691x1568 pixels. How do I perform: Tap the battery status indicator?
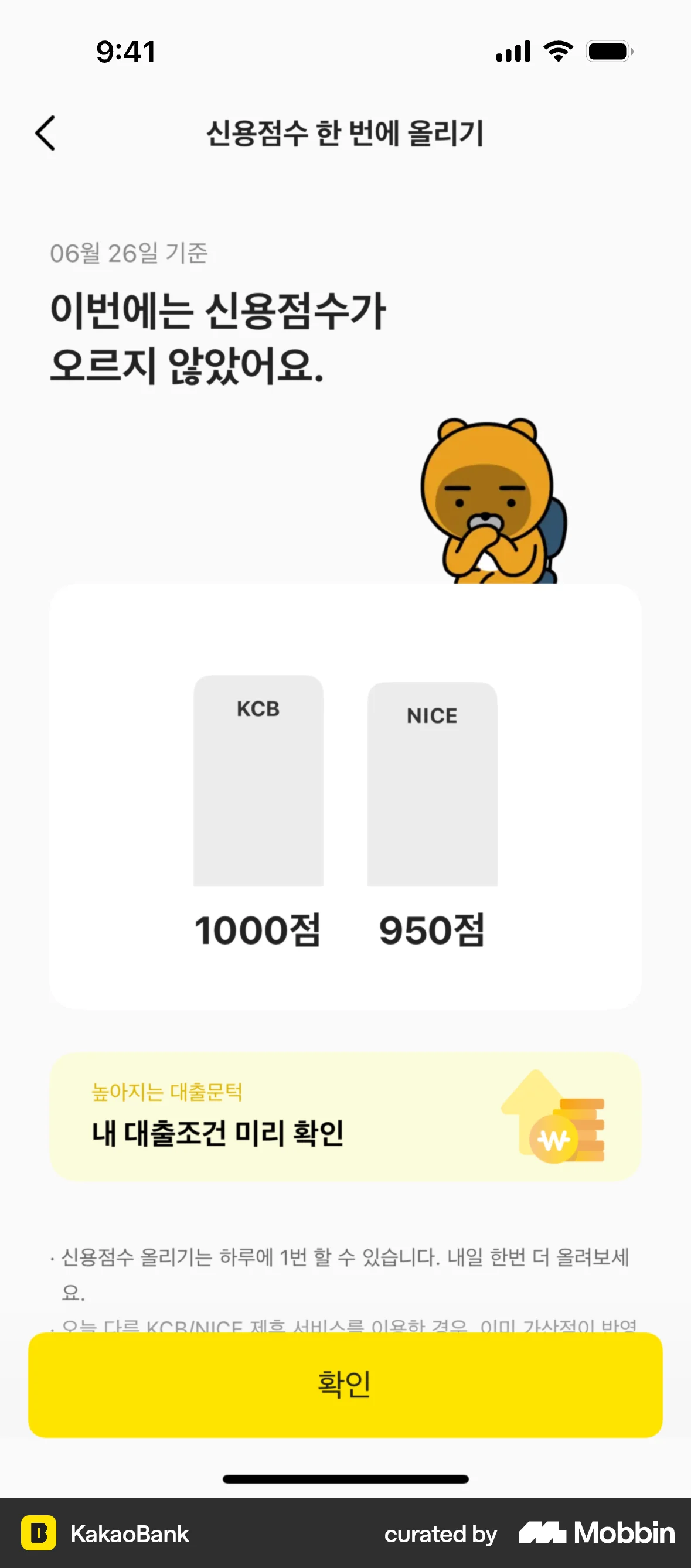(x=608, y=52)
